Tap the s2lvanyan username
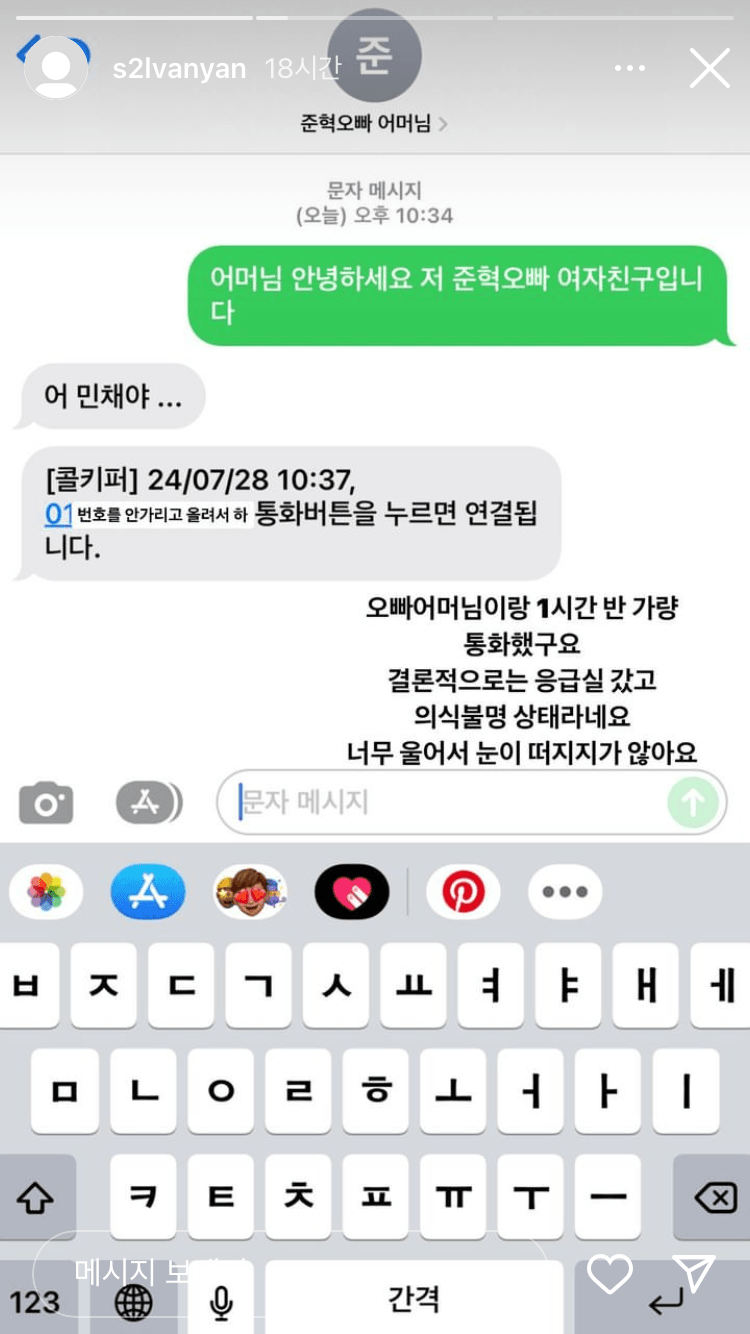 click(x=180, y=68)
